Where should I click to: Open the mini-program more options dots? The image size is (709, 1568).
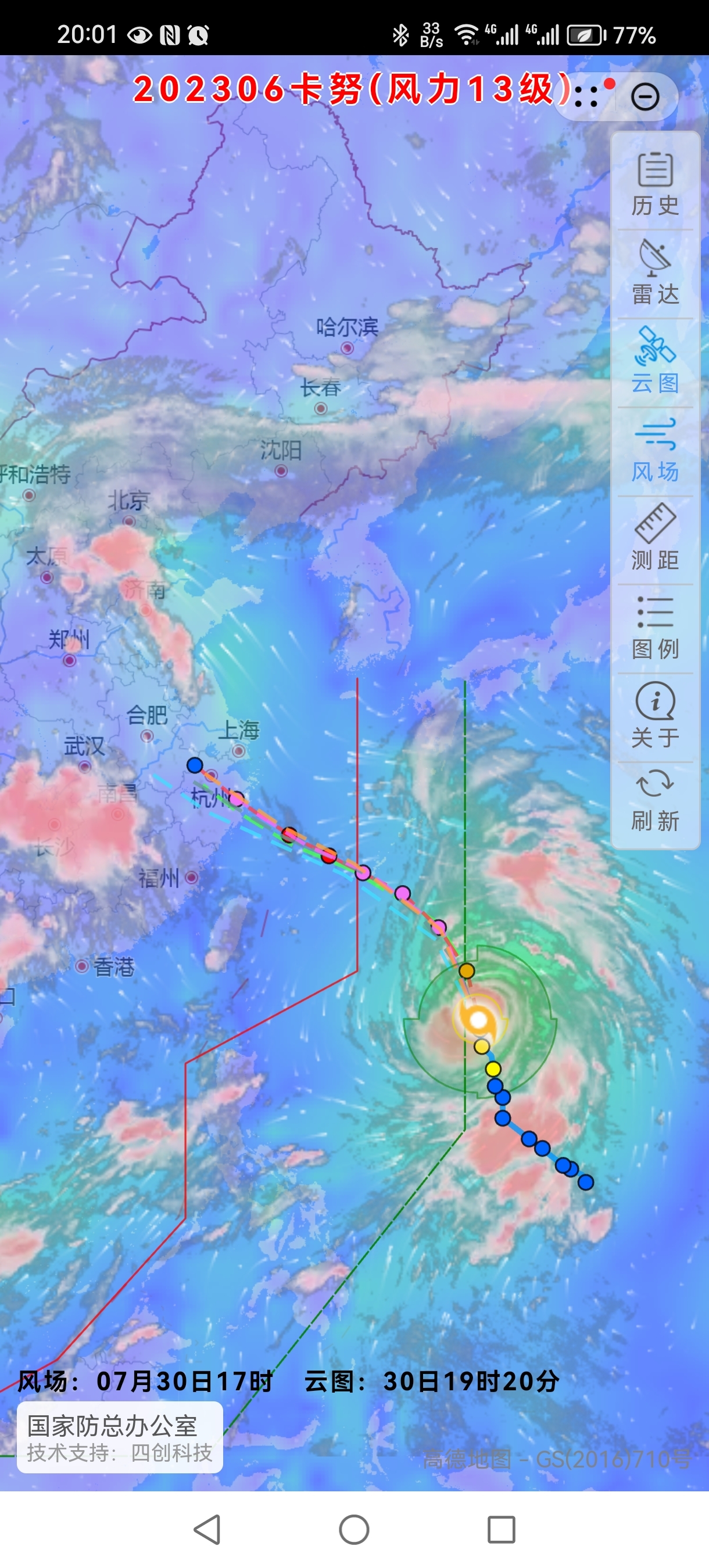[587, 97]
